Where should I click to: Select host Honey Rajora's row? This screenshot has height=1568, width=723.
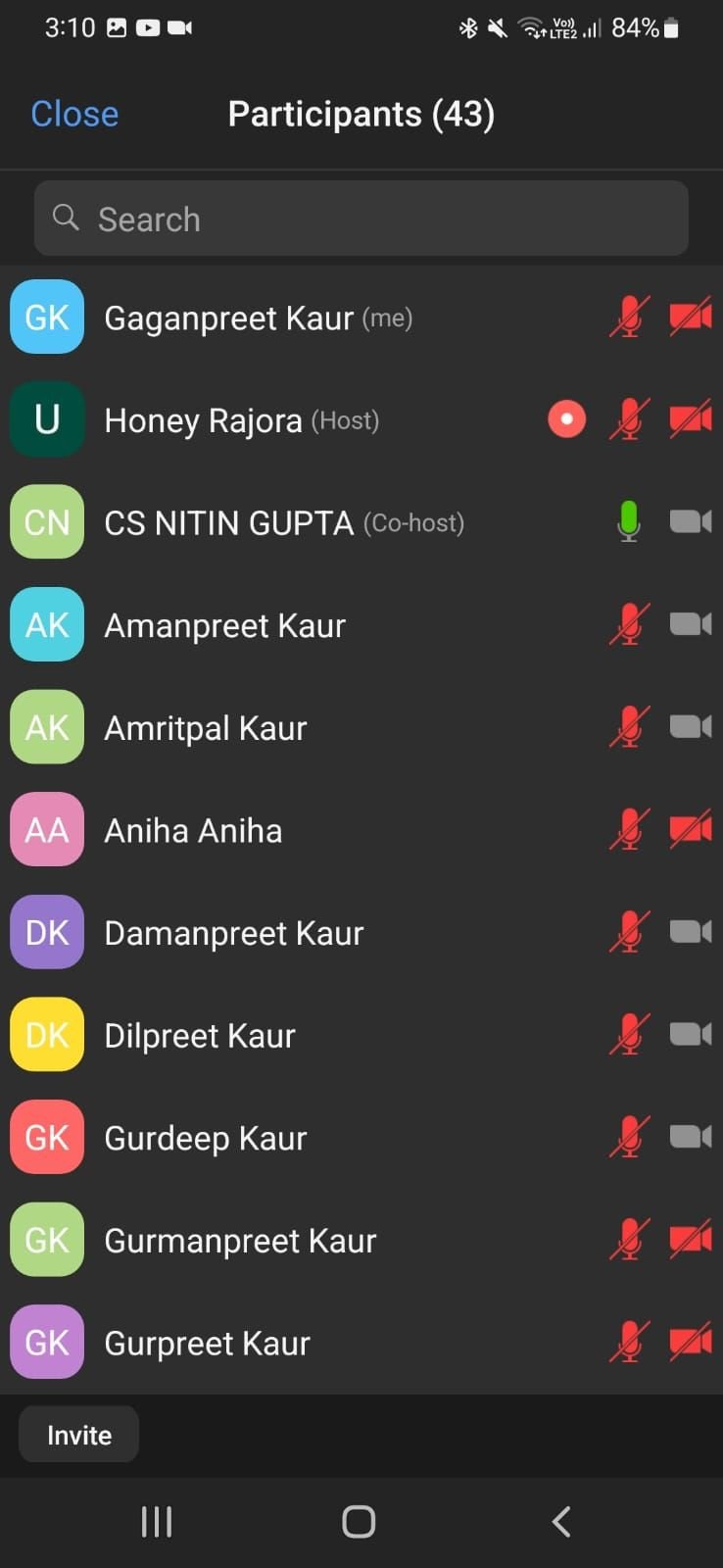tap(361, 419)
